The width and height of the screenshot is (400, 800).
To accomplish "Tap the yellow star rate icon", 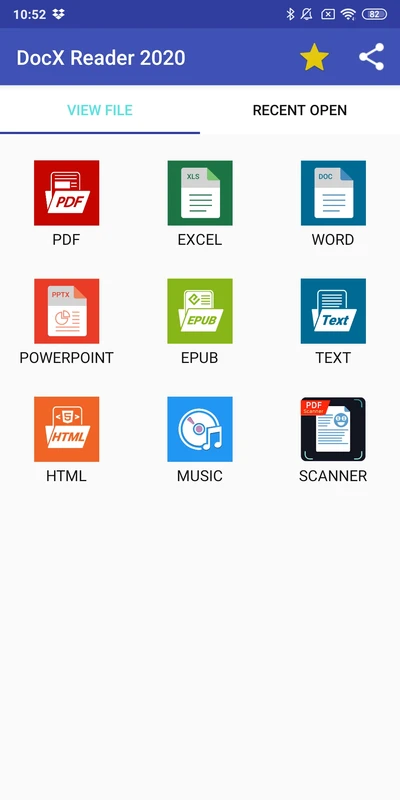I will (314, 57).
